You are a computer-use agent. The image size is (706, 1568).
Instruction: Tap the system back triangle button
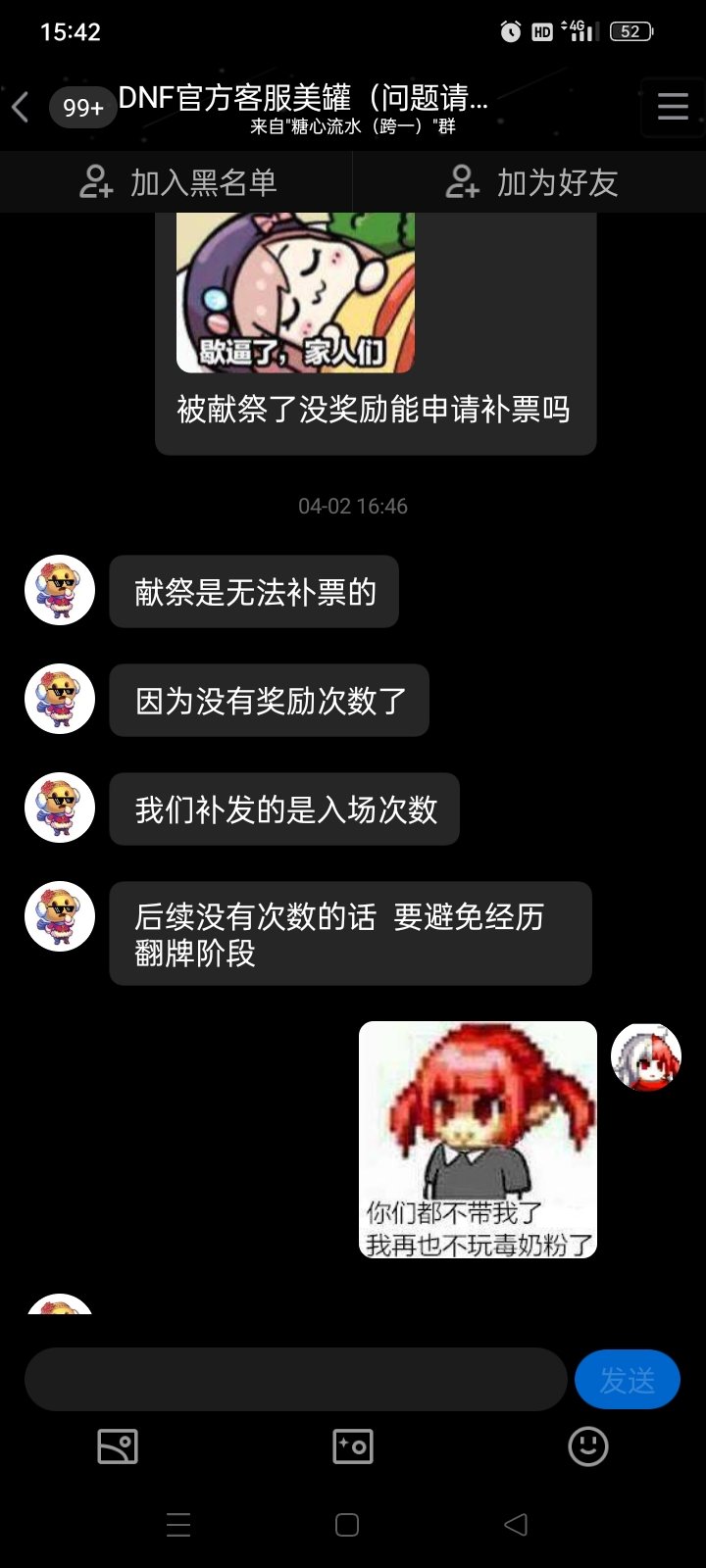(516, 1525)
